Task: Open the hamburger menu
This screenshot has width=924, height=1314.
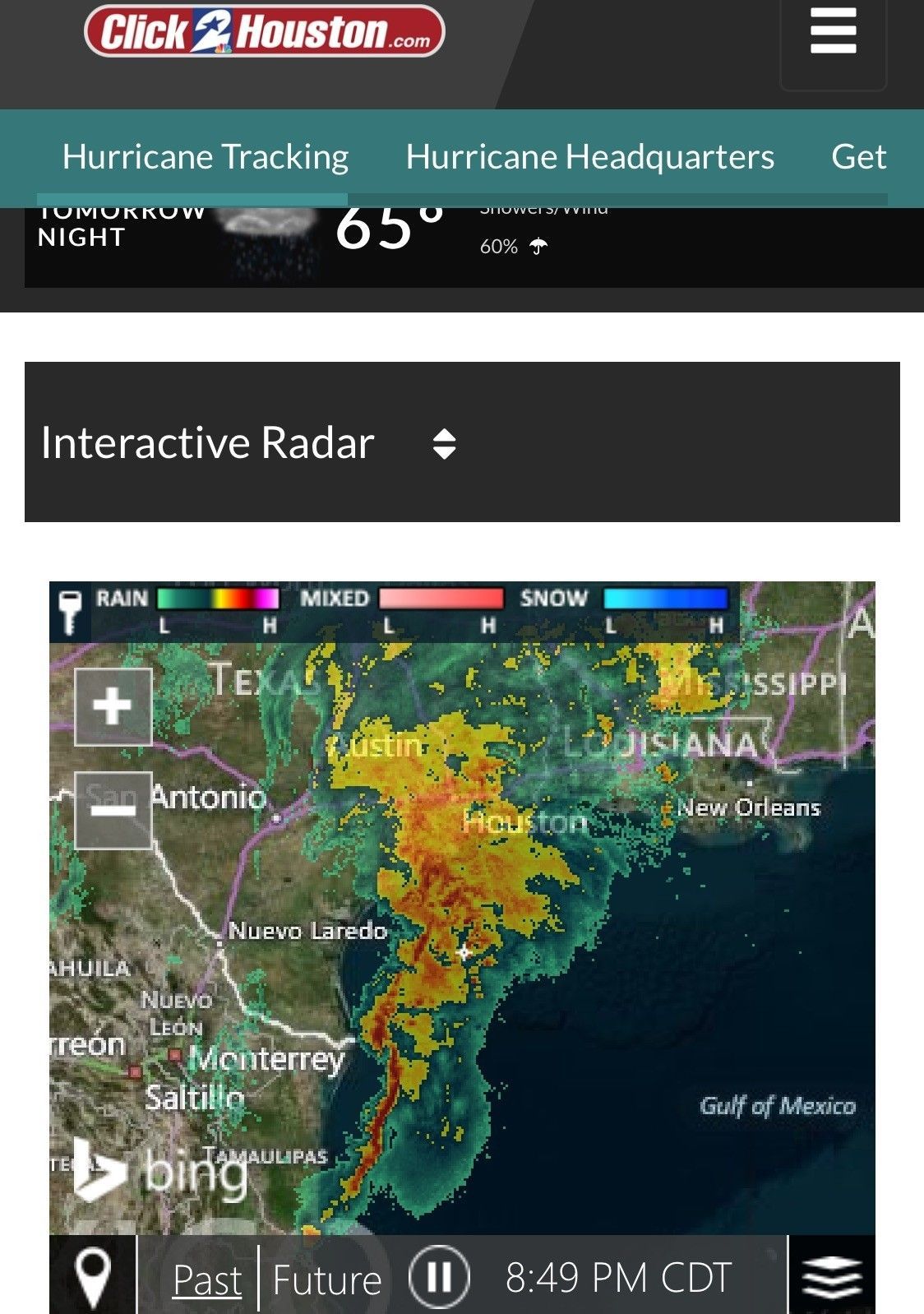Action: tap(833, 33)
